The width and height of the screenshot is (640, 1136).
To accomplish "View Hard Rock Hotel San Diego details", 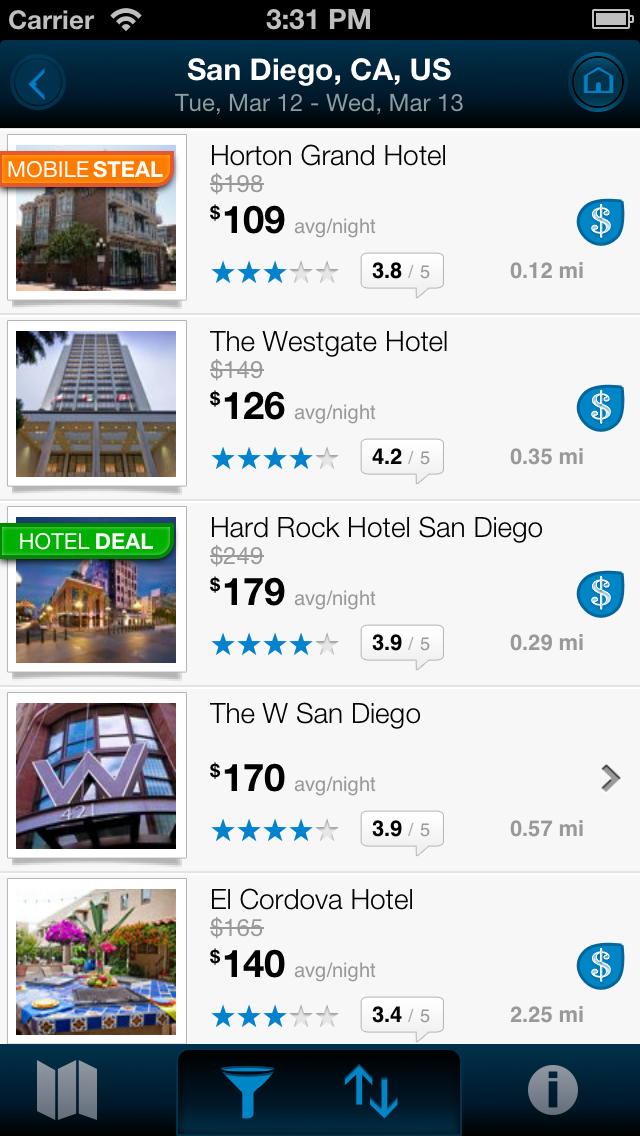I will (376, 528).
